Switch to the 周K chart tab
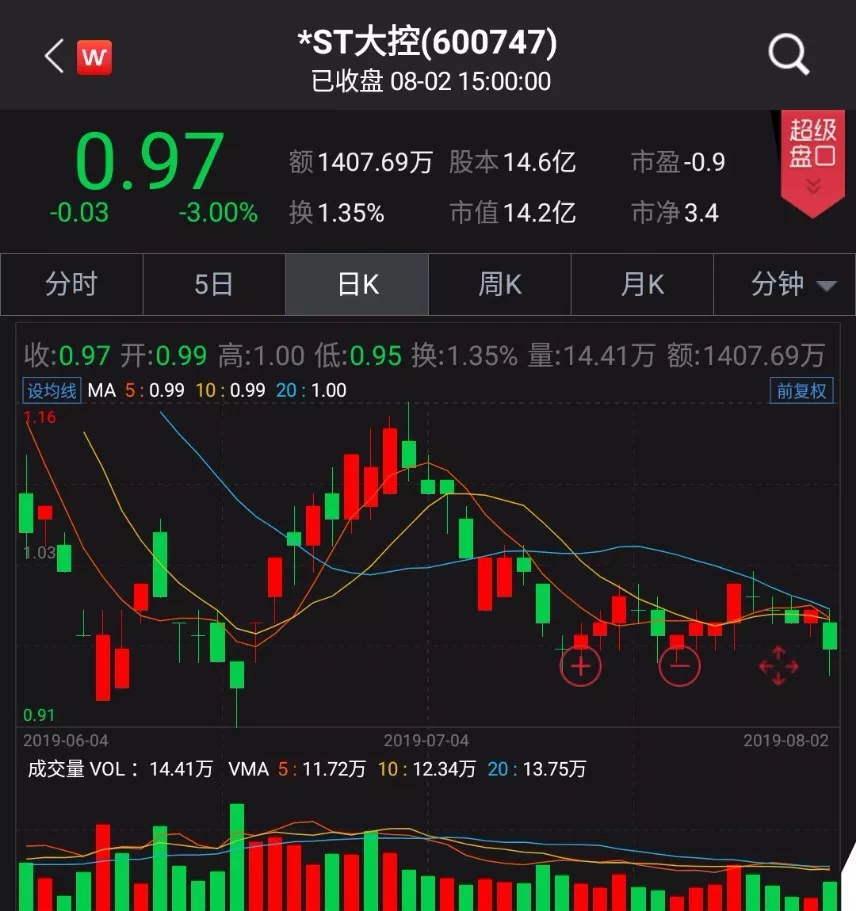 coord(500,285)
